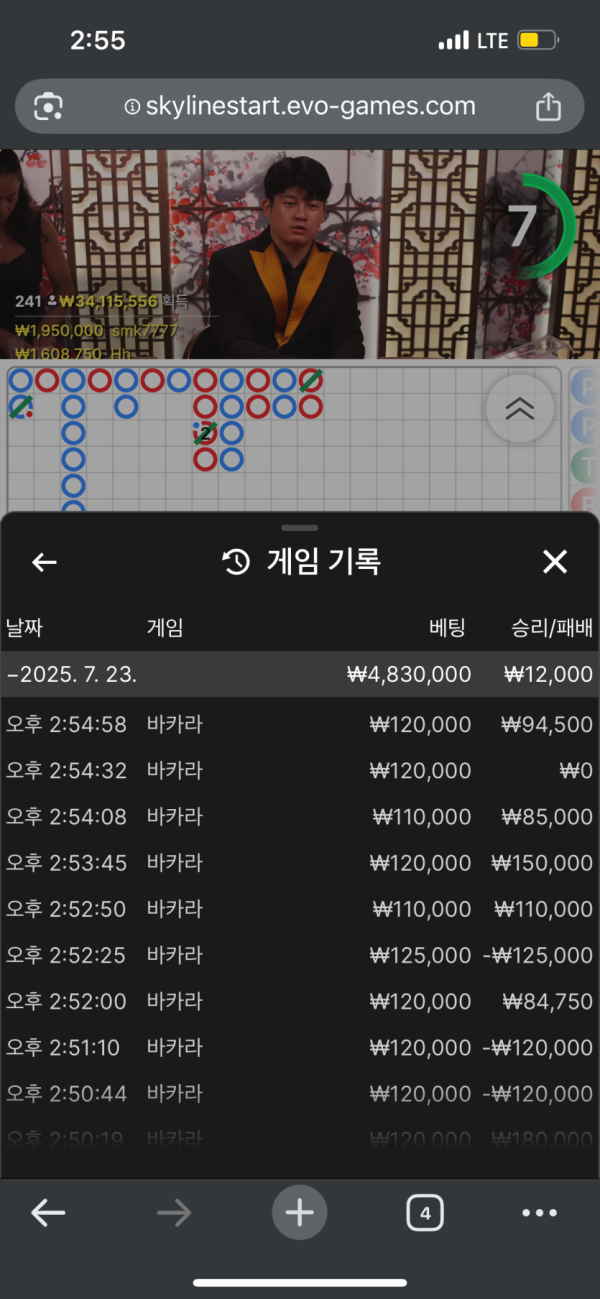Tap the skylinestart.evo-games.com address field
This screenshot has width=600, height=1299.
300,106
